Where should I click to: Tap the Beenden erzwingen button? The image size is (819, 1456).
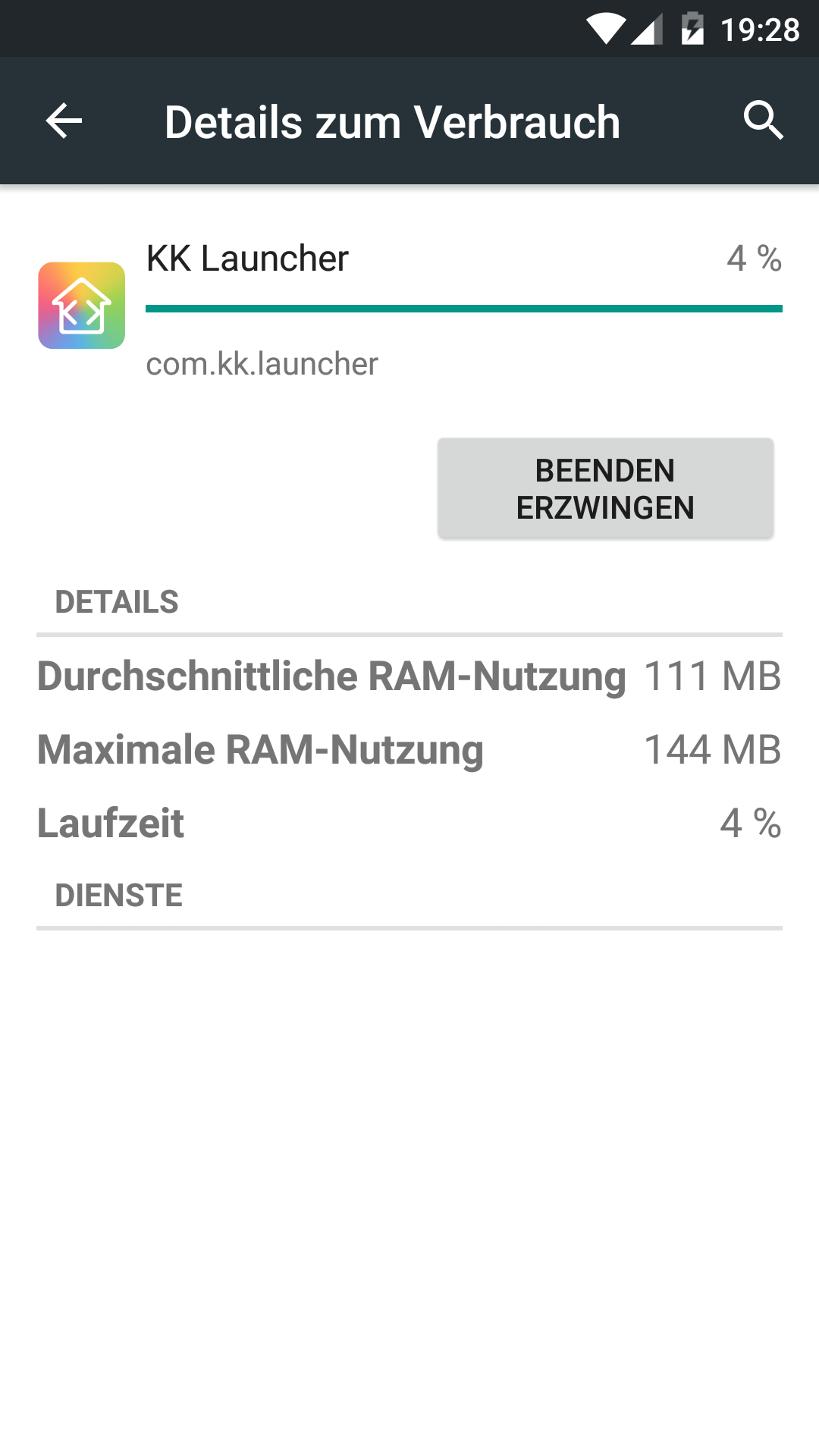[605, 488]
